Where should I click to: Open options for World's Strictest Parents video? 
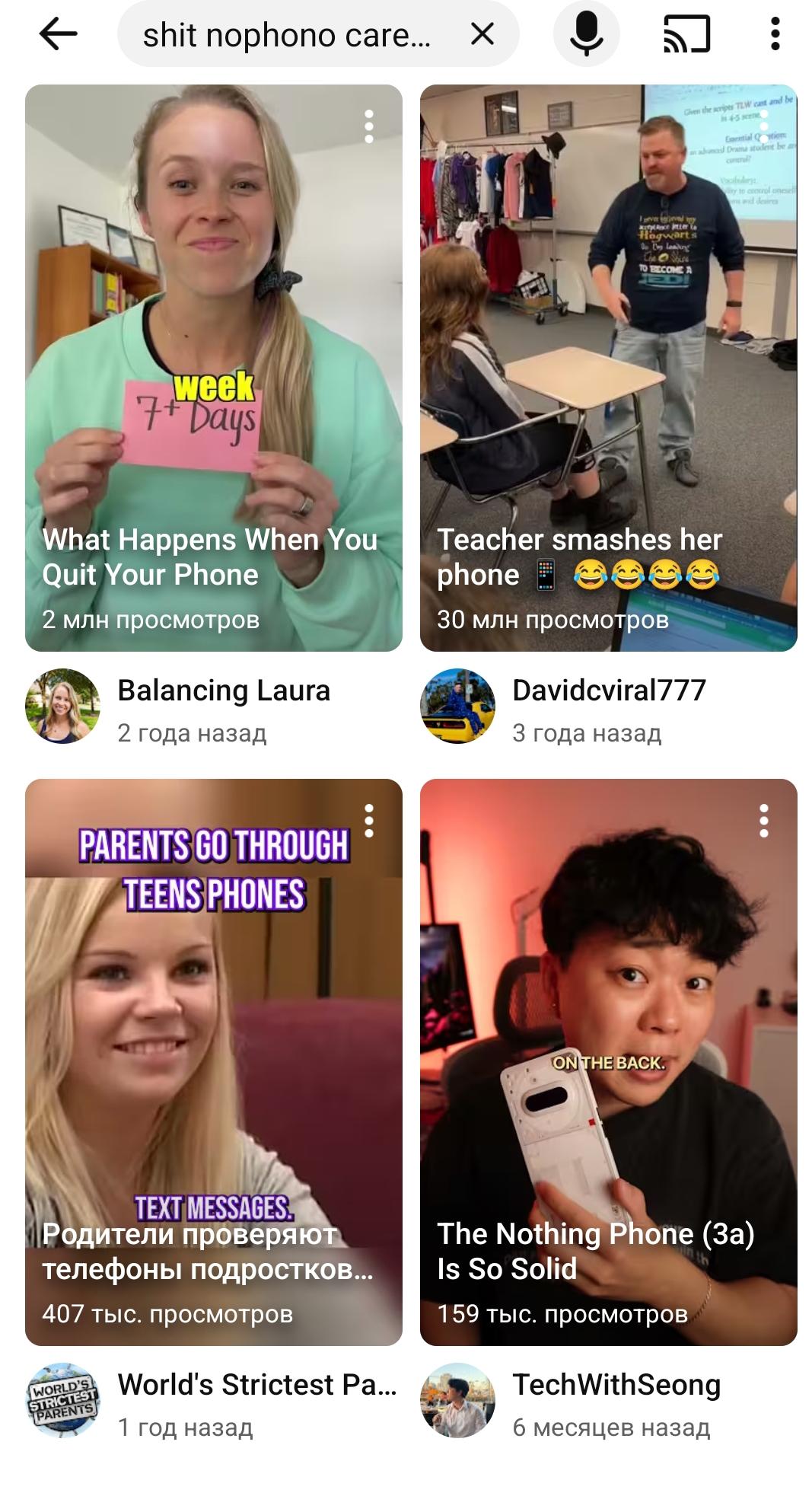(x=369, y=821)
